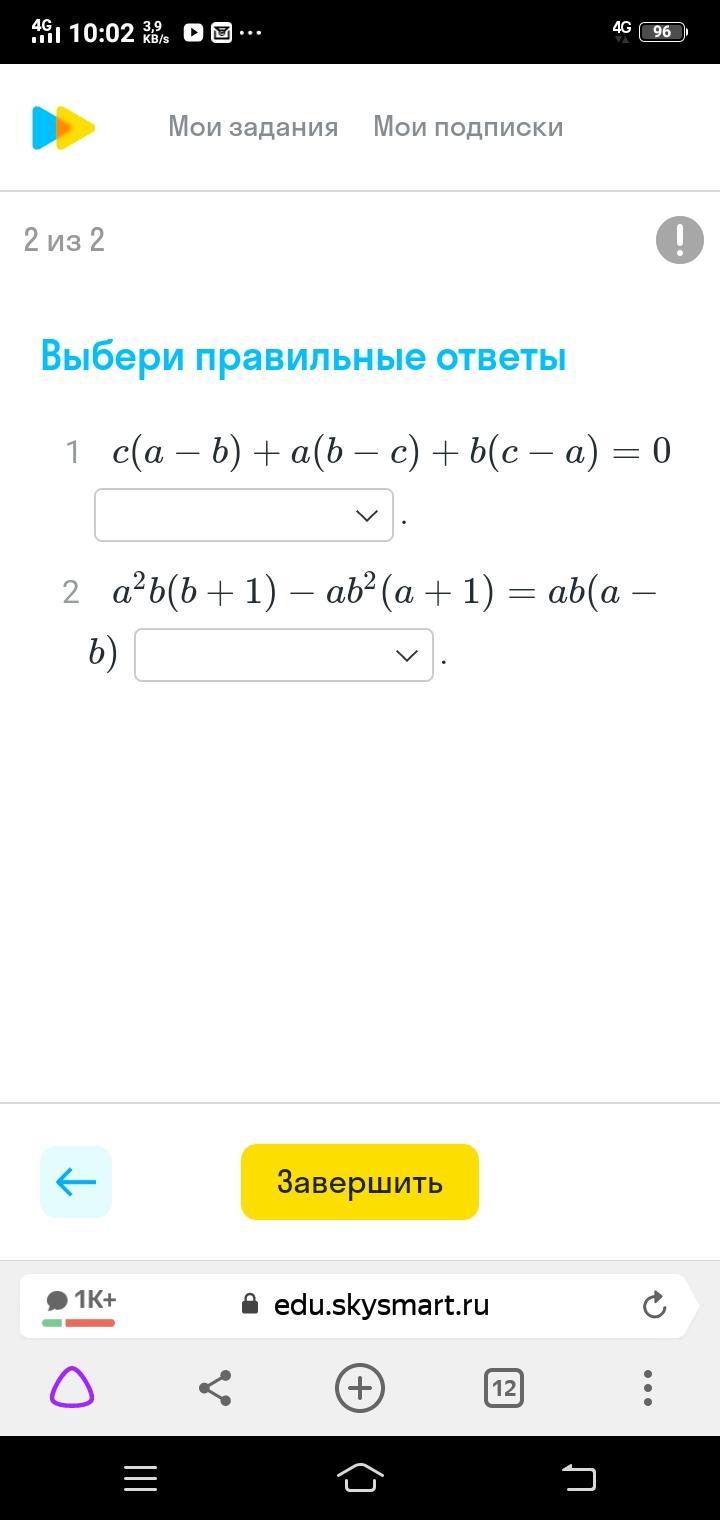720x1520 pixels.
Task: Expand the answer dropdown for equation 1
Action: click(244, 515)
